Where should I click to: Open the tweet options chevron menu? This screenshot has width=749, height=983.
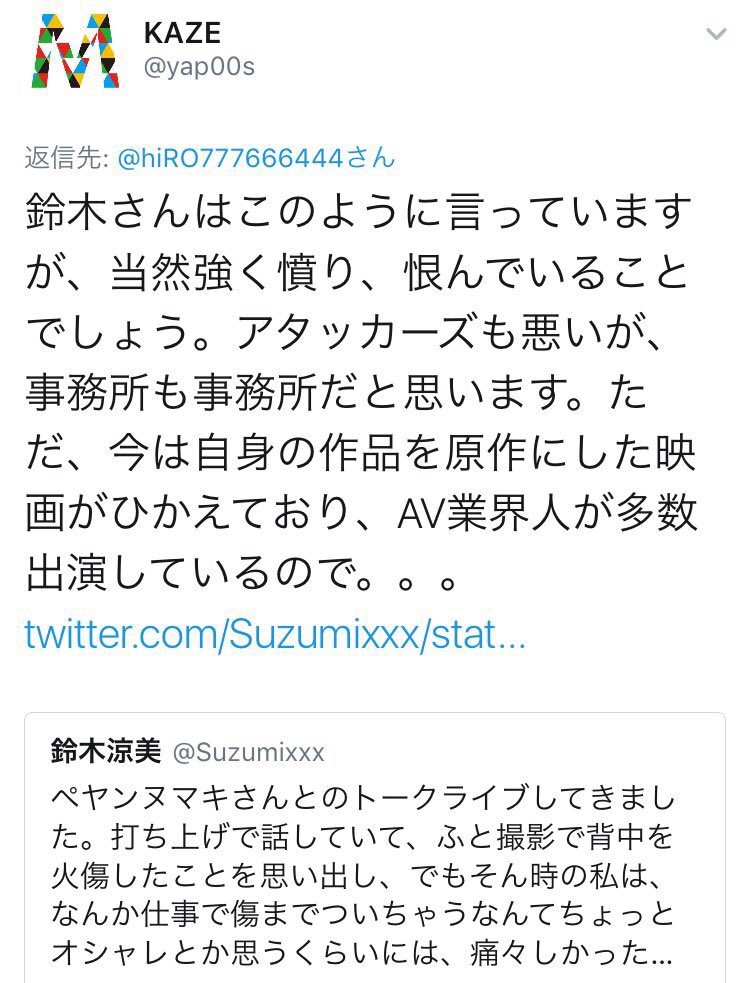[x=716, y=34]
